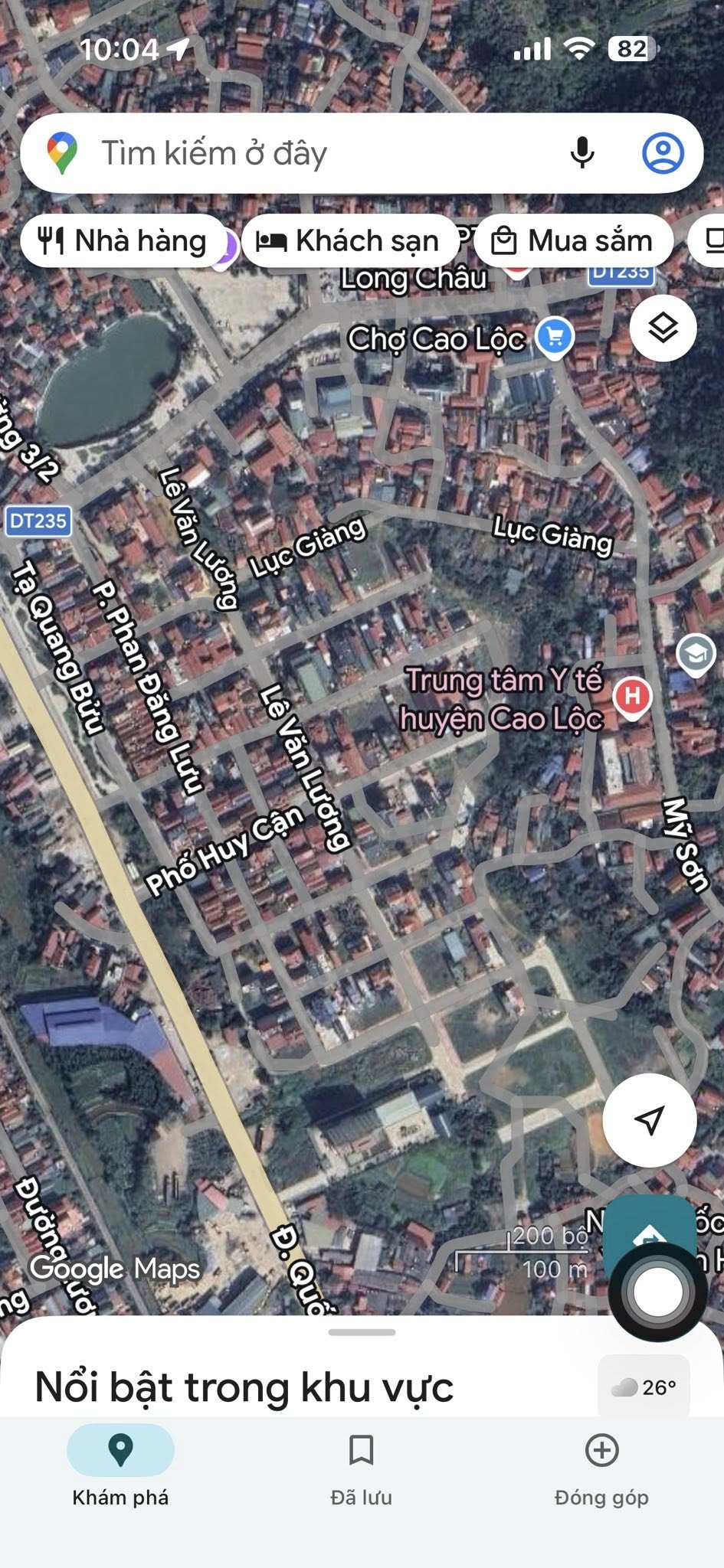Switch to the Khám phá tab
Image resolution: width=724 pixels, height=1568 pixels.
pyautogui.click(x=120, y=1466)
